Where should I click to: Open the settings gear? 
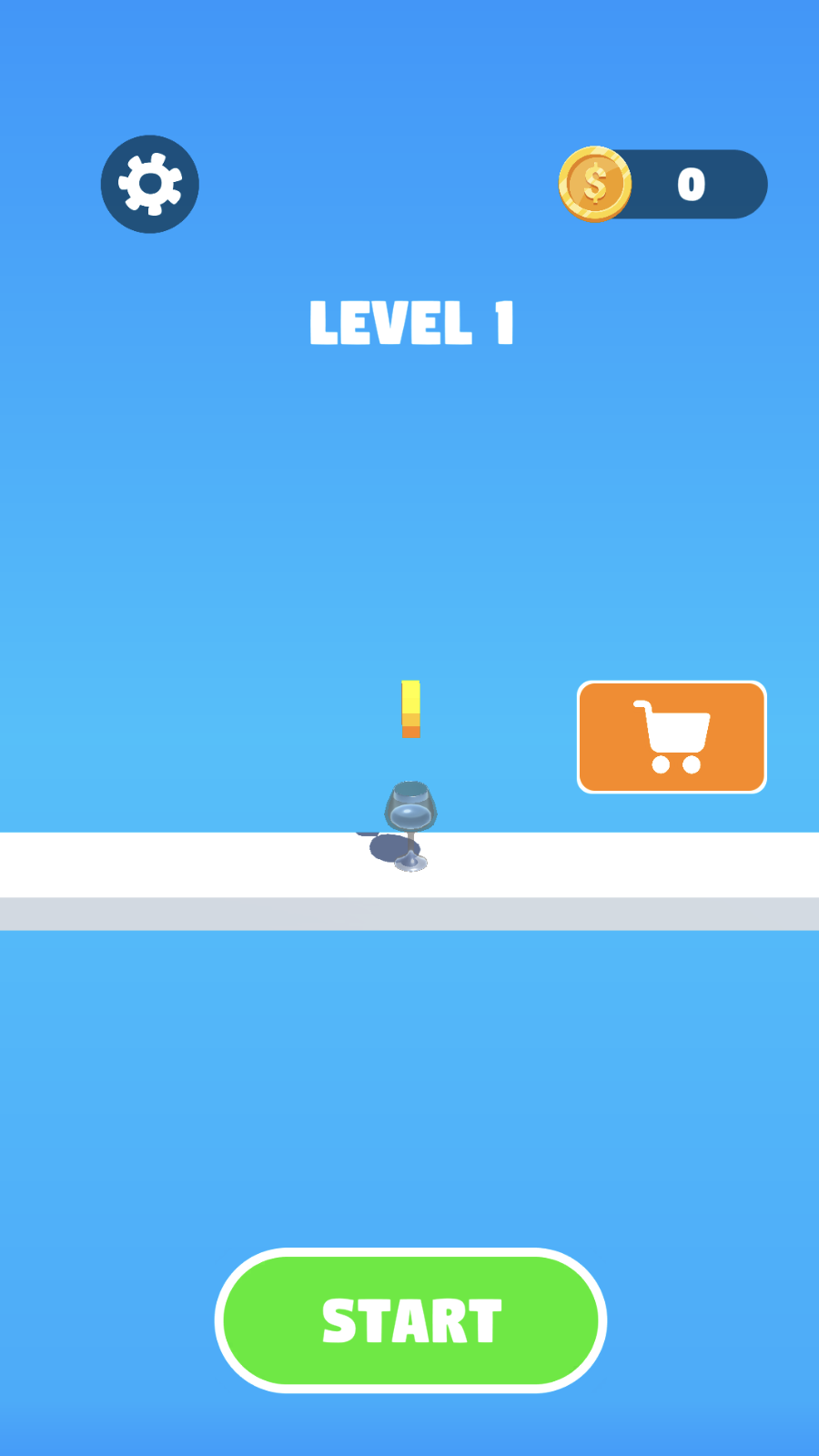(150, 185)
